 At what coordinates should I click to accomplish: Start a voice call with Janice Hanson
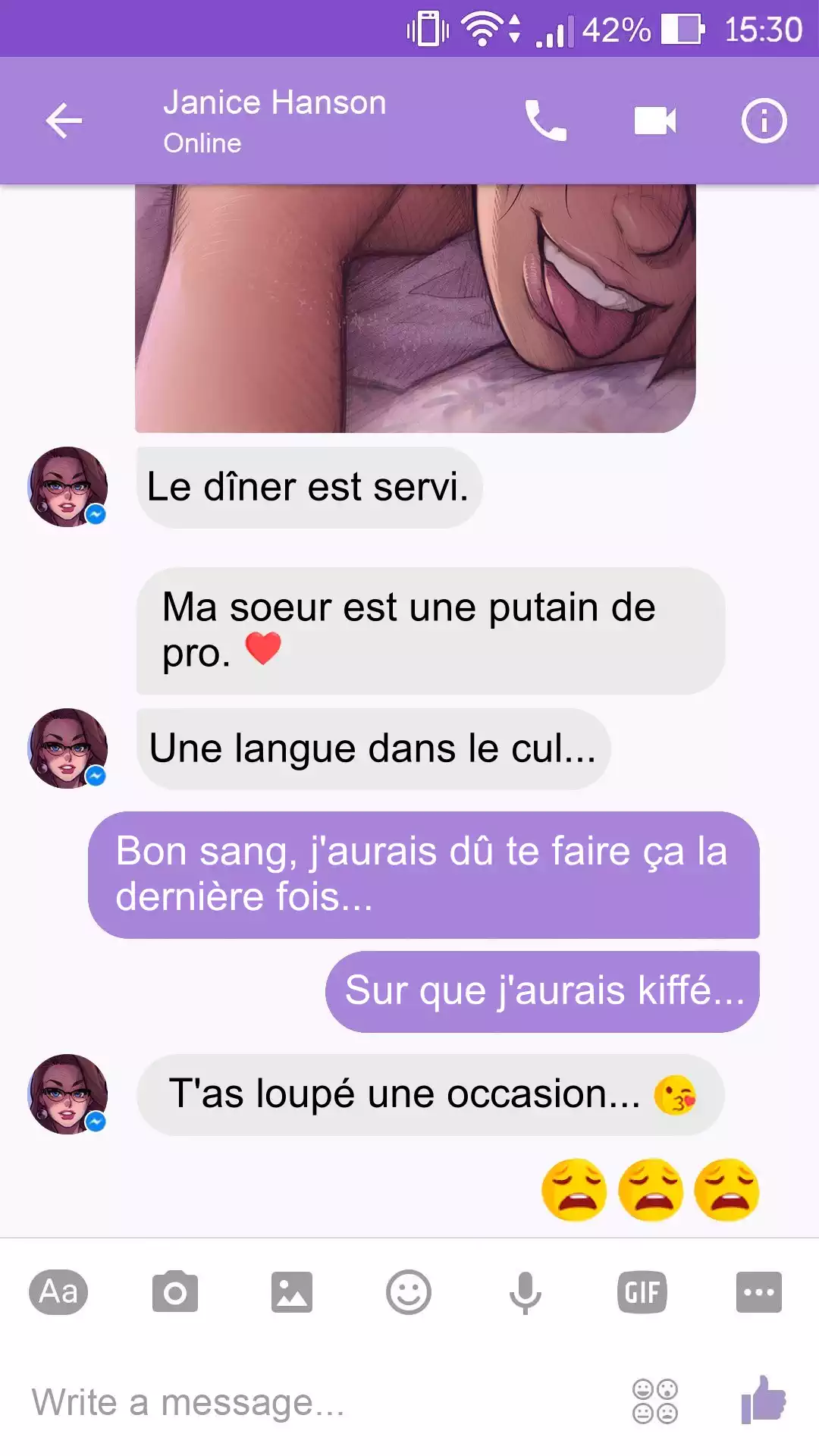point(545,121)
